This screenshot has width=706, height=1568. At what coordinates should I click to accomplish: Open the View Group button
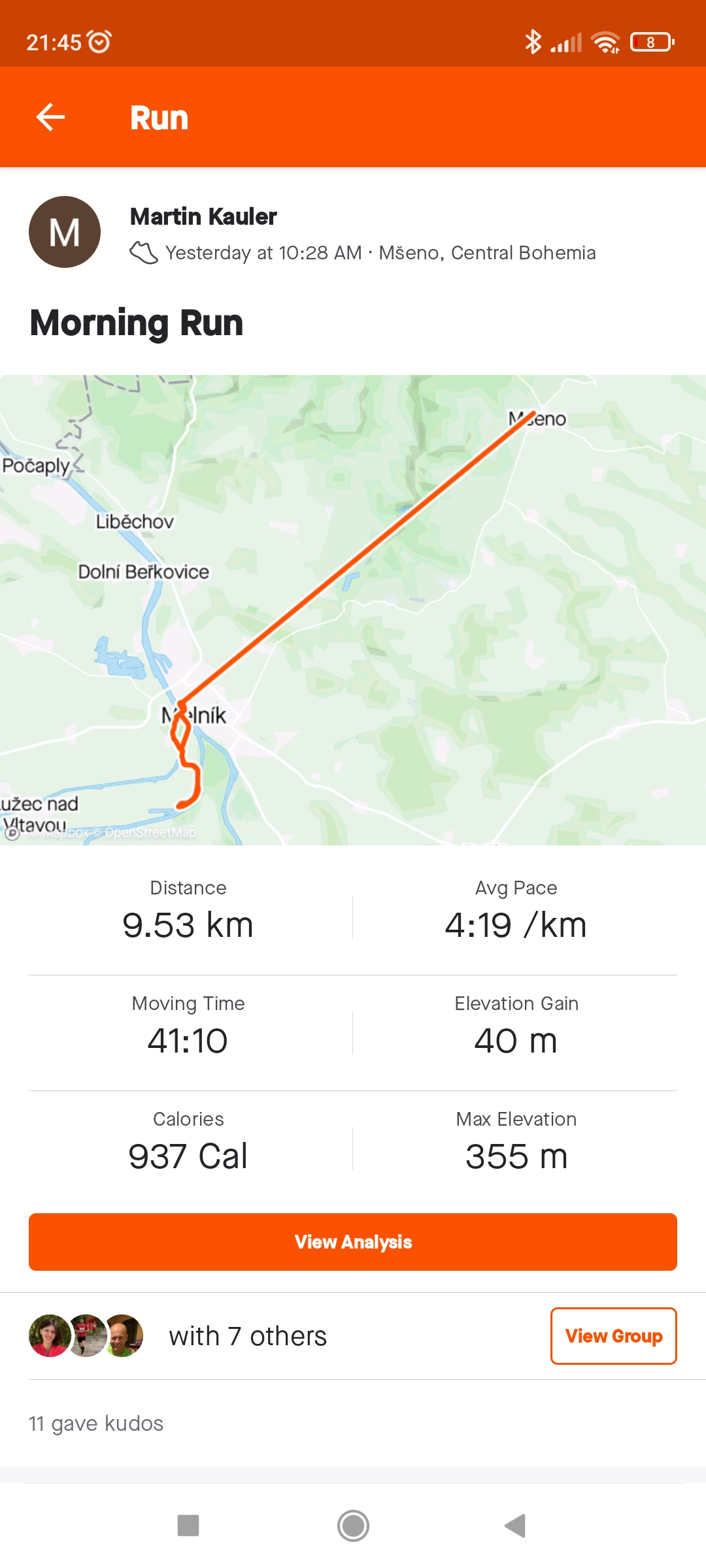(x=613, y=1336)
